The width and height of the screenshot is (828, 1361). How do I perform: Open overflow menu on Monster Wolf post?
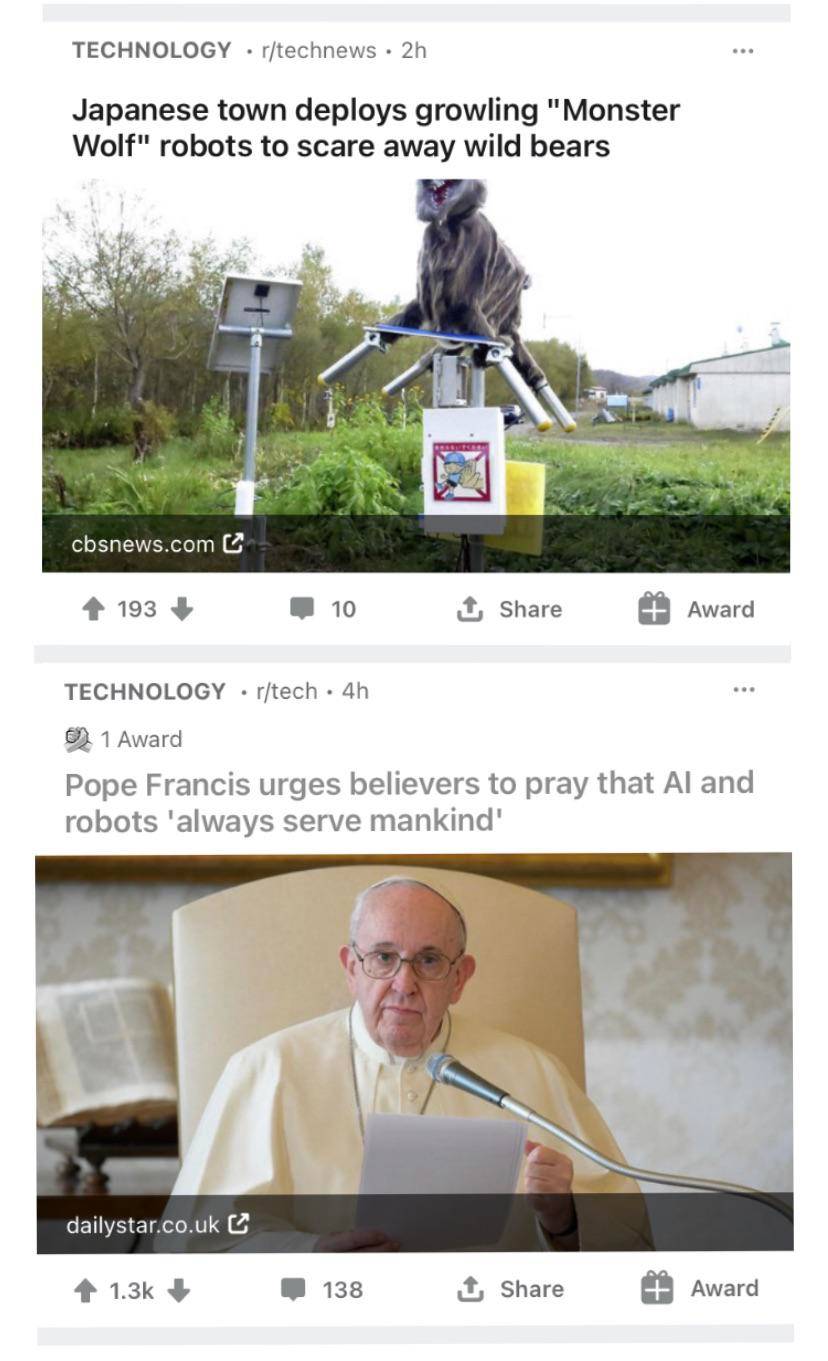[x=742, y=50]
